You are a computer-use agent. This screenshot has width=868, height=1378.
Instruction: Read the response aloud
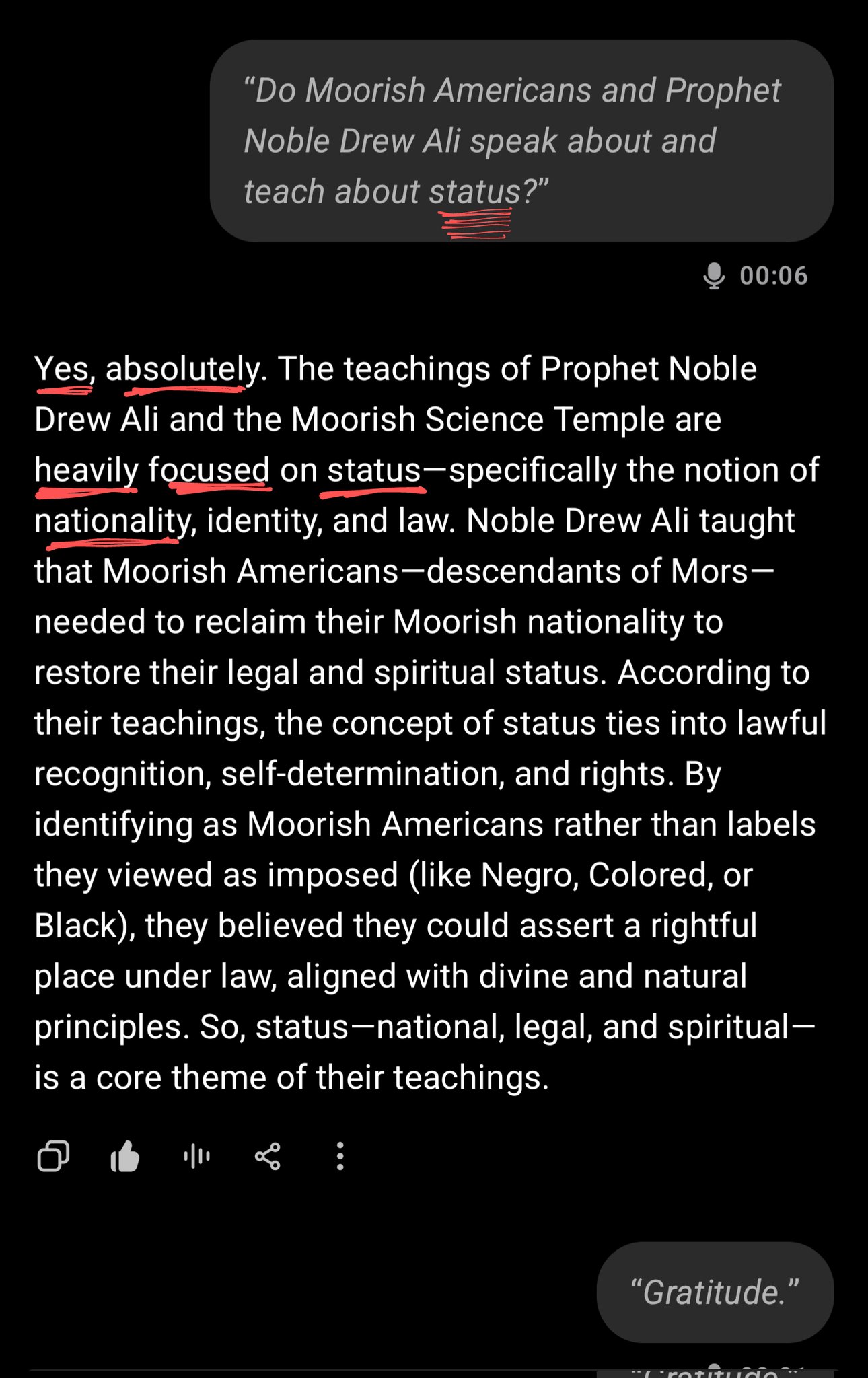196,1157
